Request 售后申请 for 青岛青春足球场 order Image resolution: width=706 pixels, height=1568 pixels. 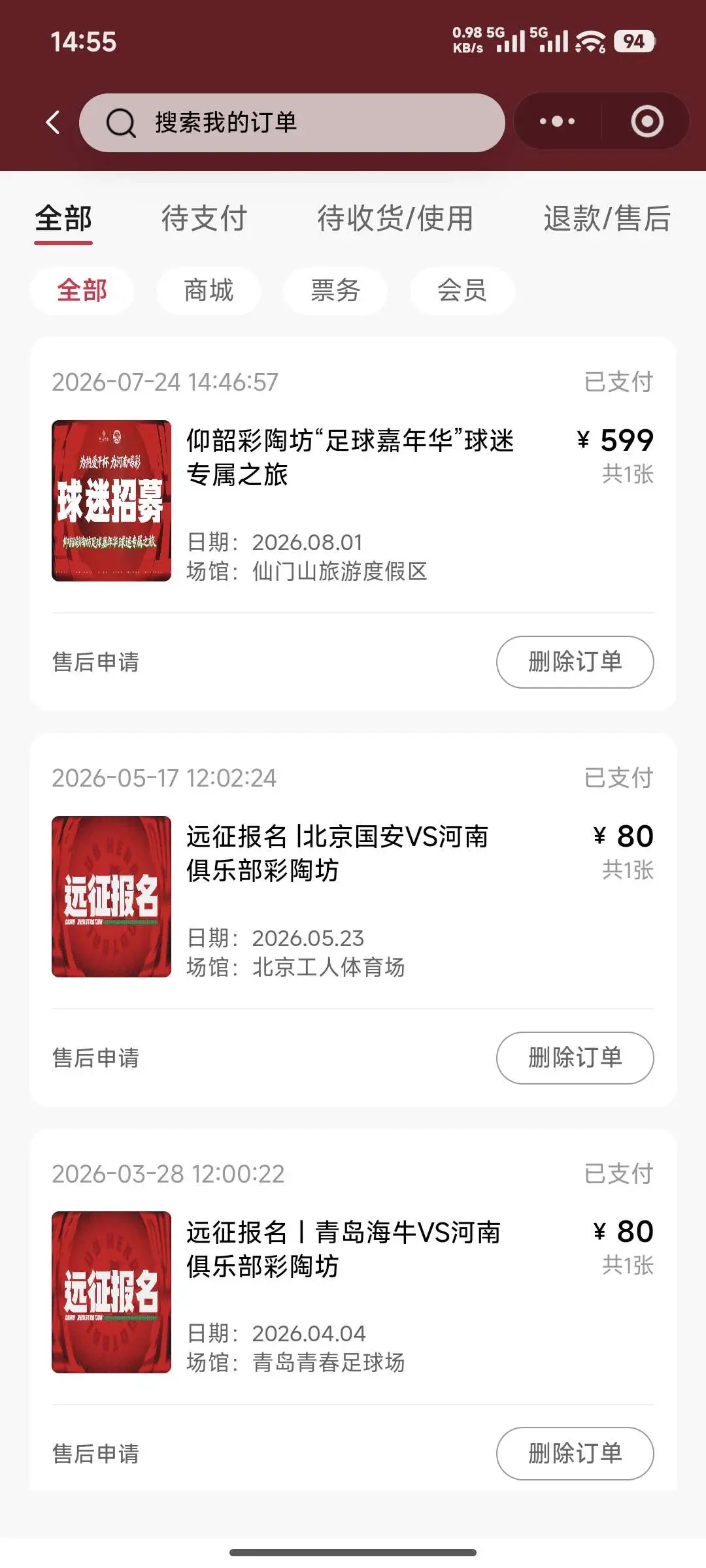(x=95, y=1454)
